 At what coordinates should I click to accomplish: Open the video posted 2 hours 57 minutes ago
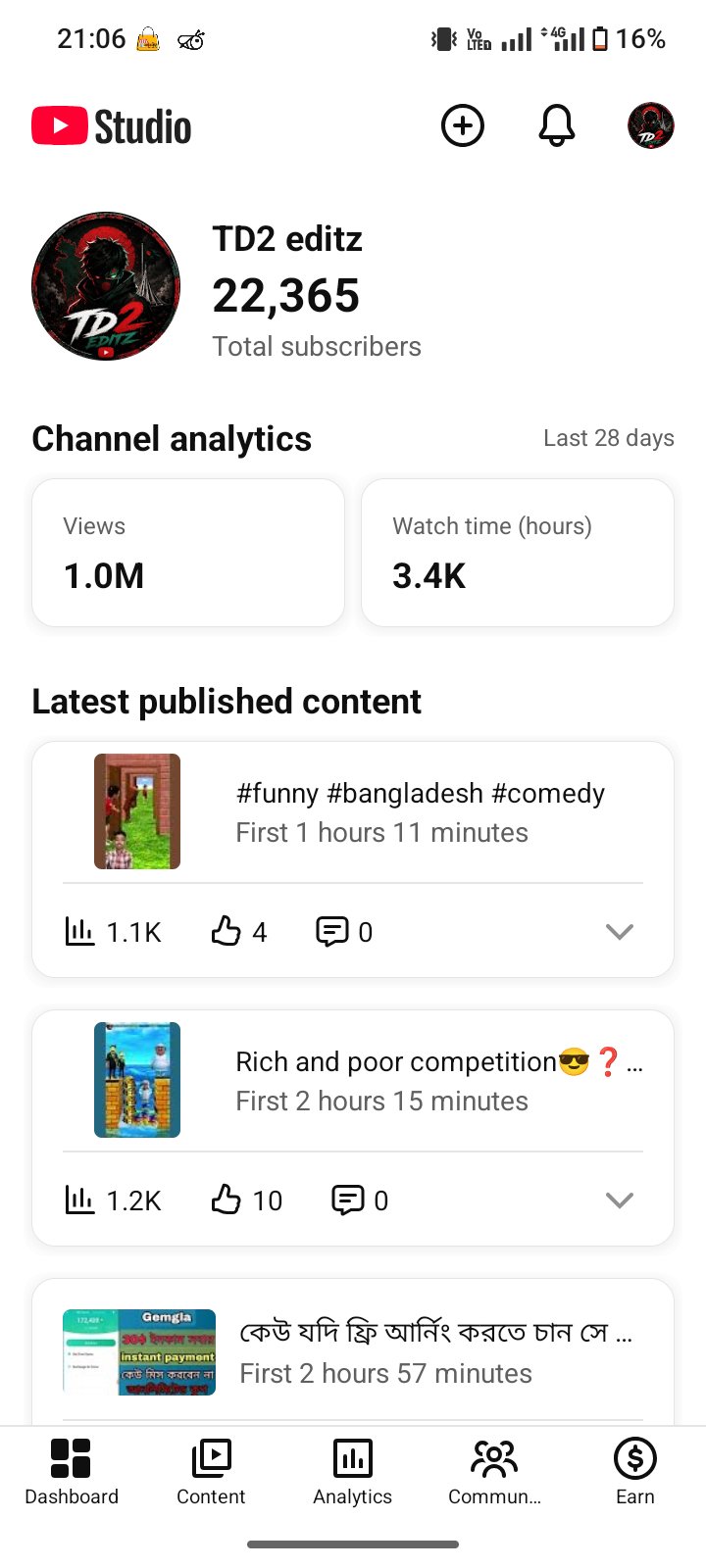(353, 1352)
